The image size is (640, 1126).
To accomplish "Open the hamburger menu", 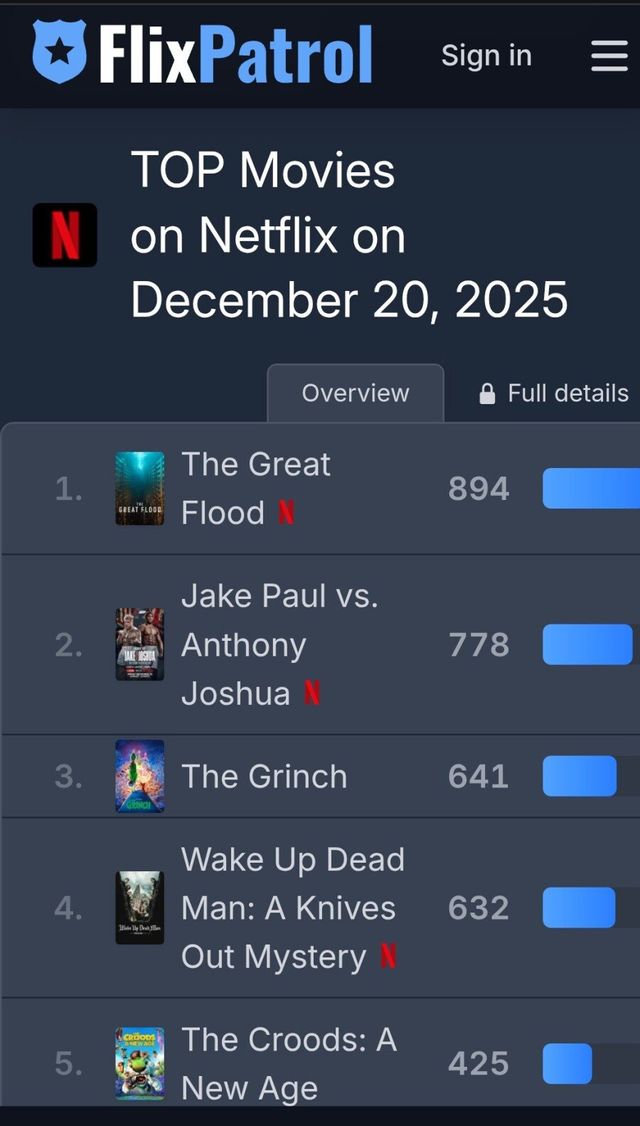I will [609, 56].
